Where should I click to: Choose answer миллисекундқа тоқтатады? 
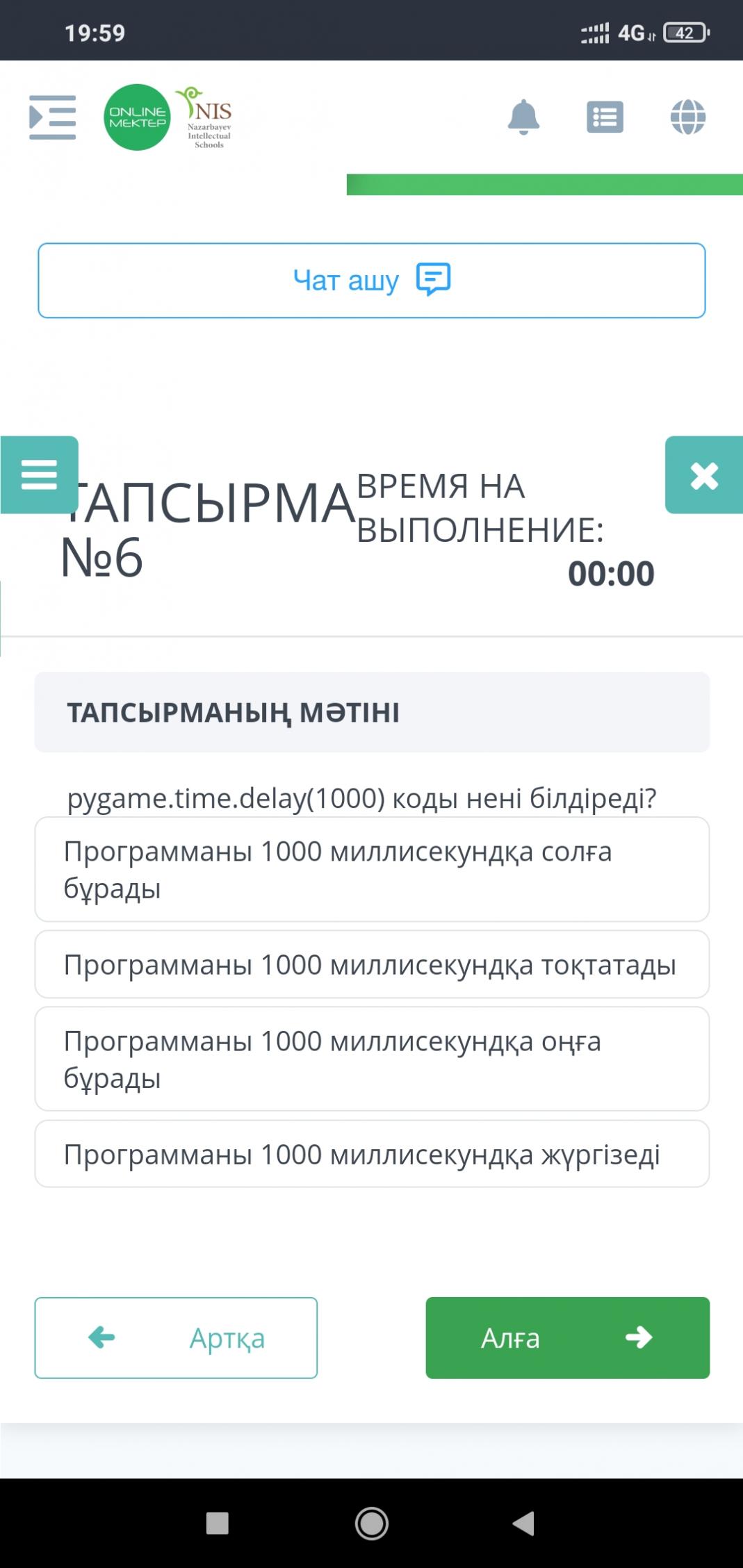pyautogui.click(x=372, y=964)
